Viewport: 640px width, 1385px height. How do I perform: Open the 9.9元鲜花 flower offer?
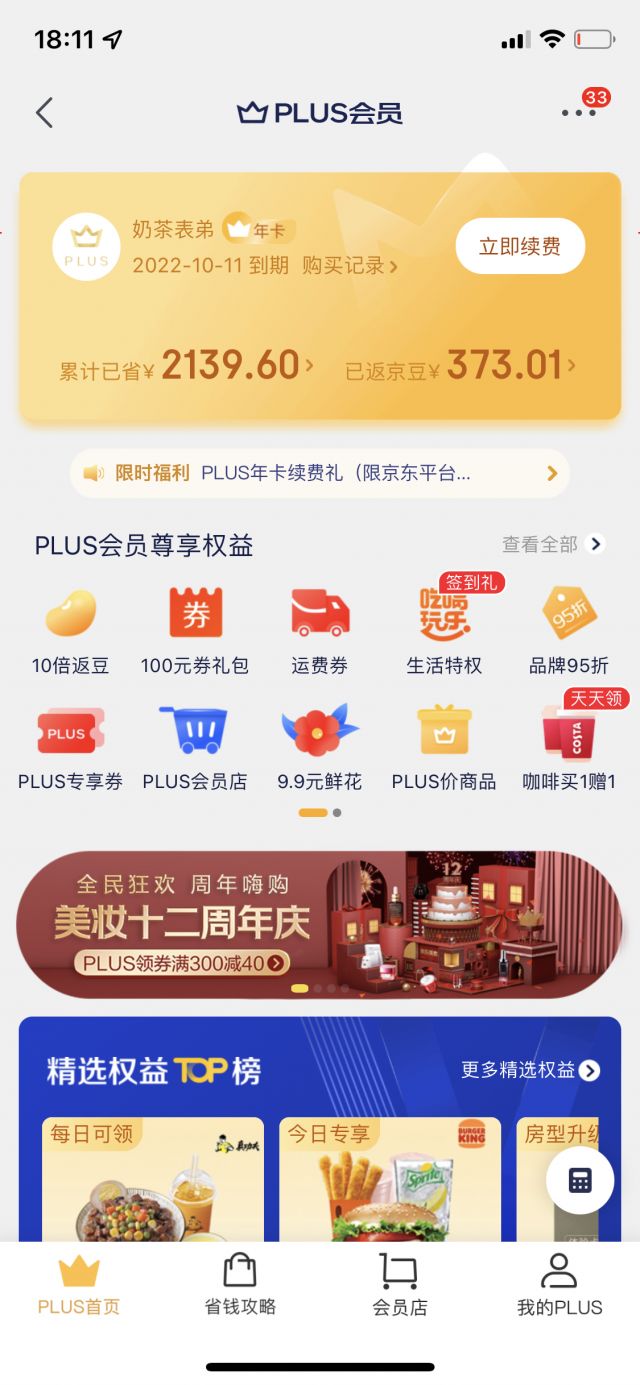pos(320,745)
